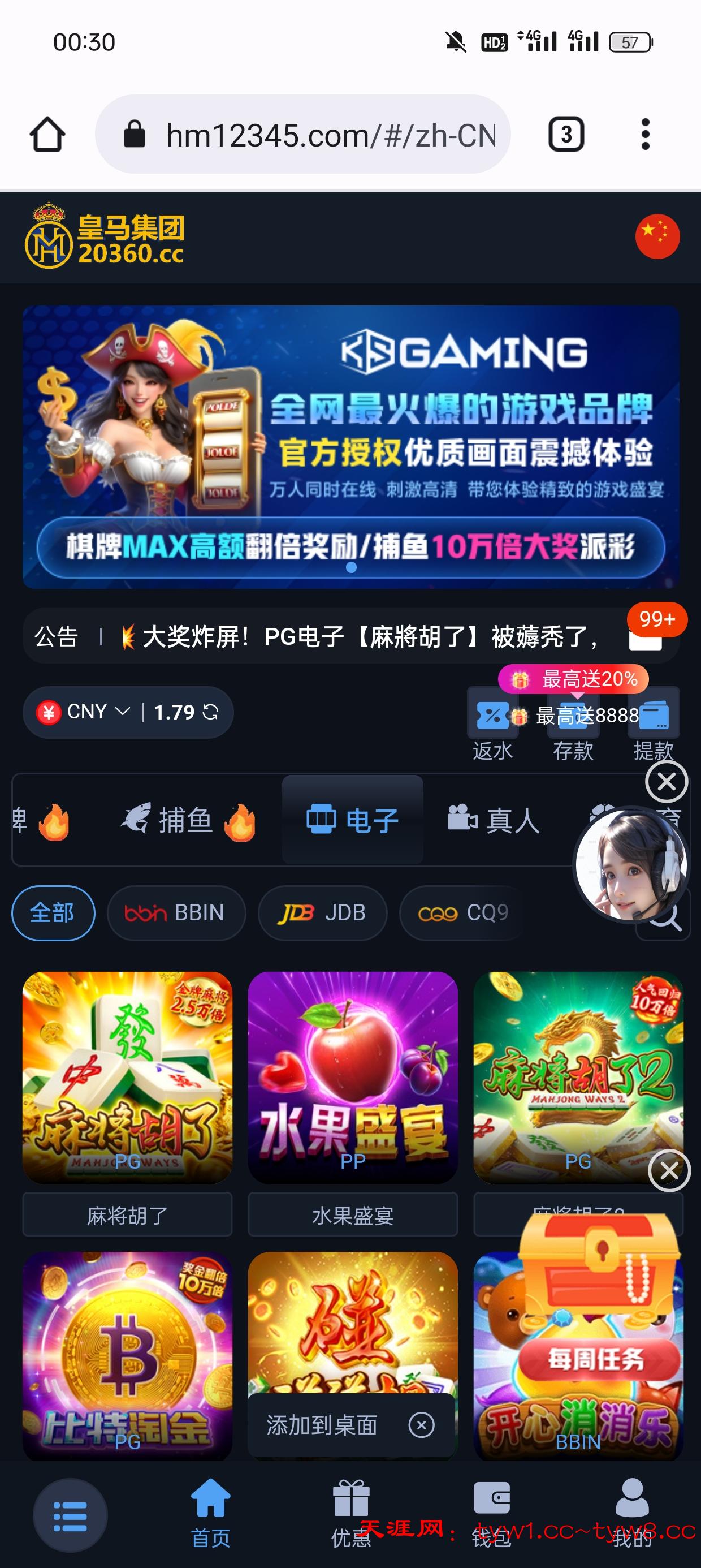Close the floating customer service avatar
This screenshot has height=1568, width=701.
(667, 781)
